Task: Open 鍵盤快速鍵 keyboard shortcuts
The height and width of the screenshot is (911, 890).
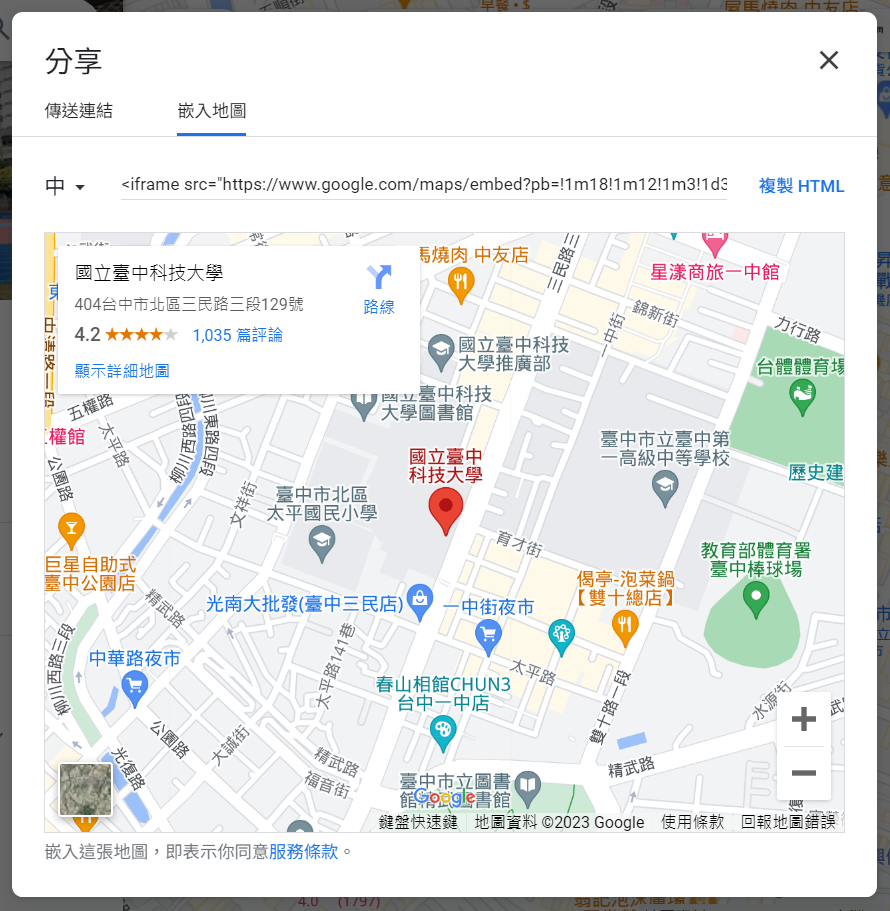Action: point(418,822)
